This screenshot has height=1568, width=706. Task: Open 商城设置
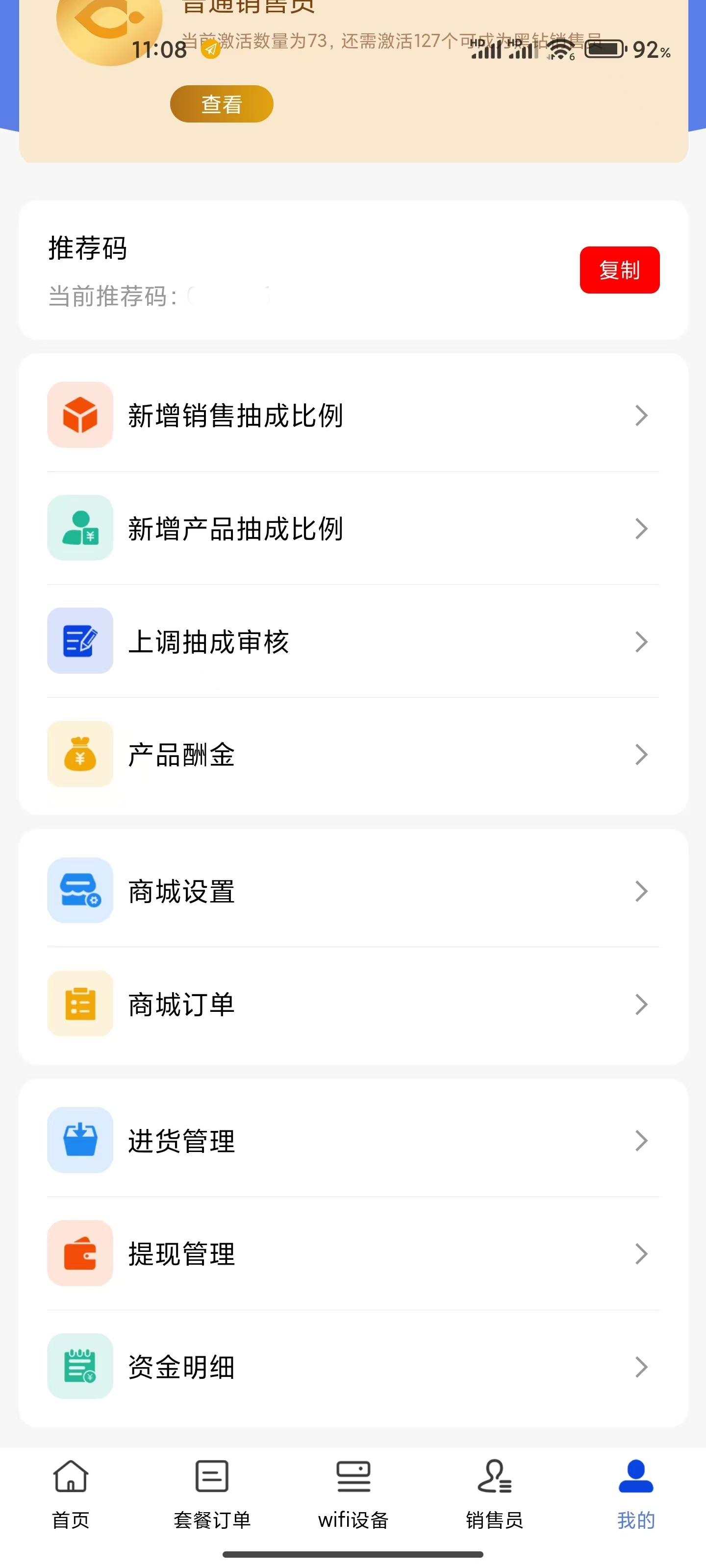pyautogui.click(x=353, y=891)
